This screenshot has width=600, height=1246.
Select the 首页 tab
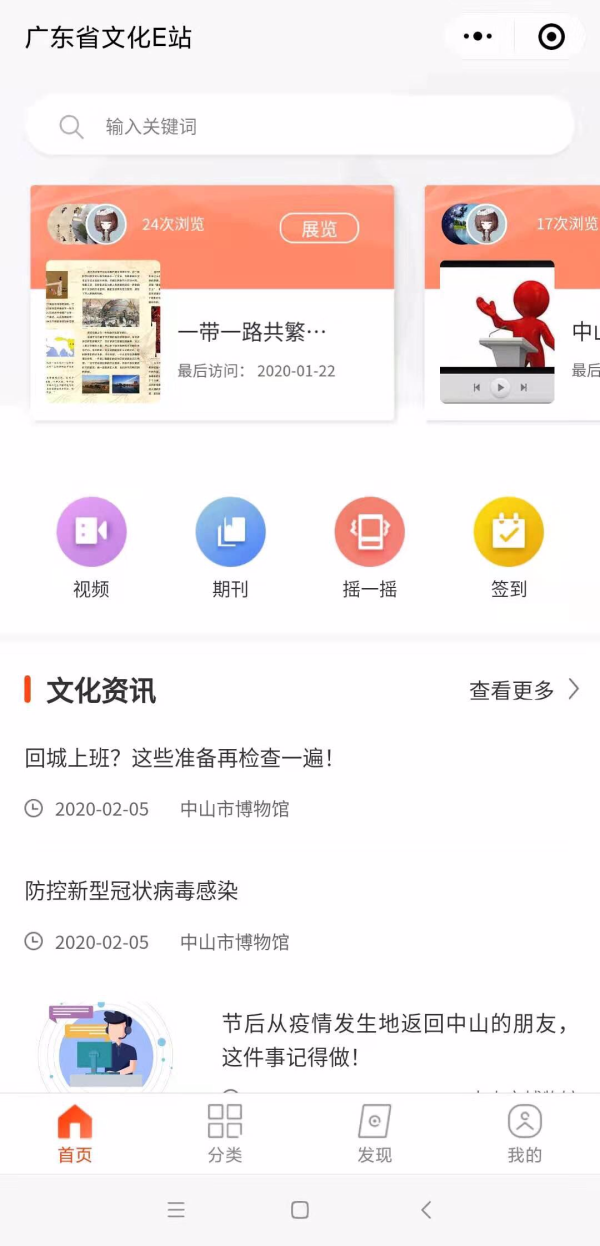[75, 1134]
